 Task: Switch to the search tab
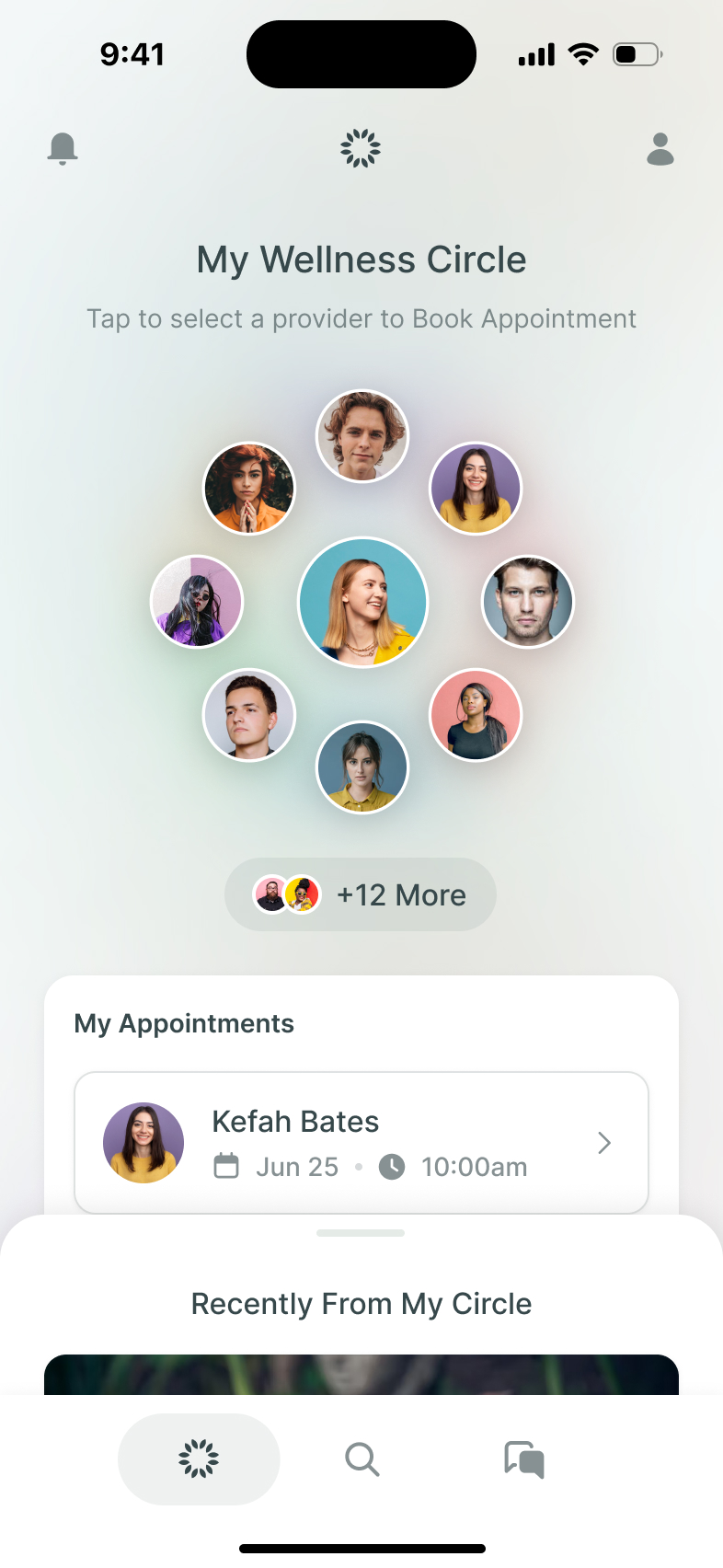[361, 1459]
